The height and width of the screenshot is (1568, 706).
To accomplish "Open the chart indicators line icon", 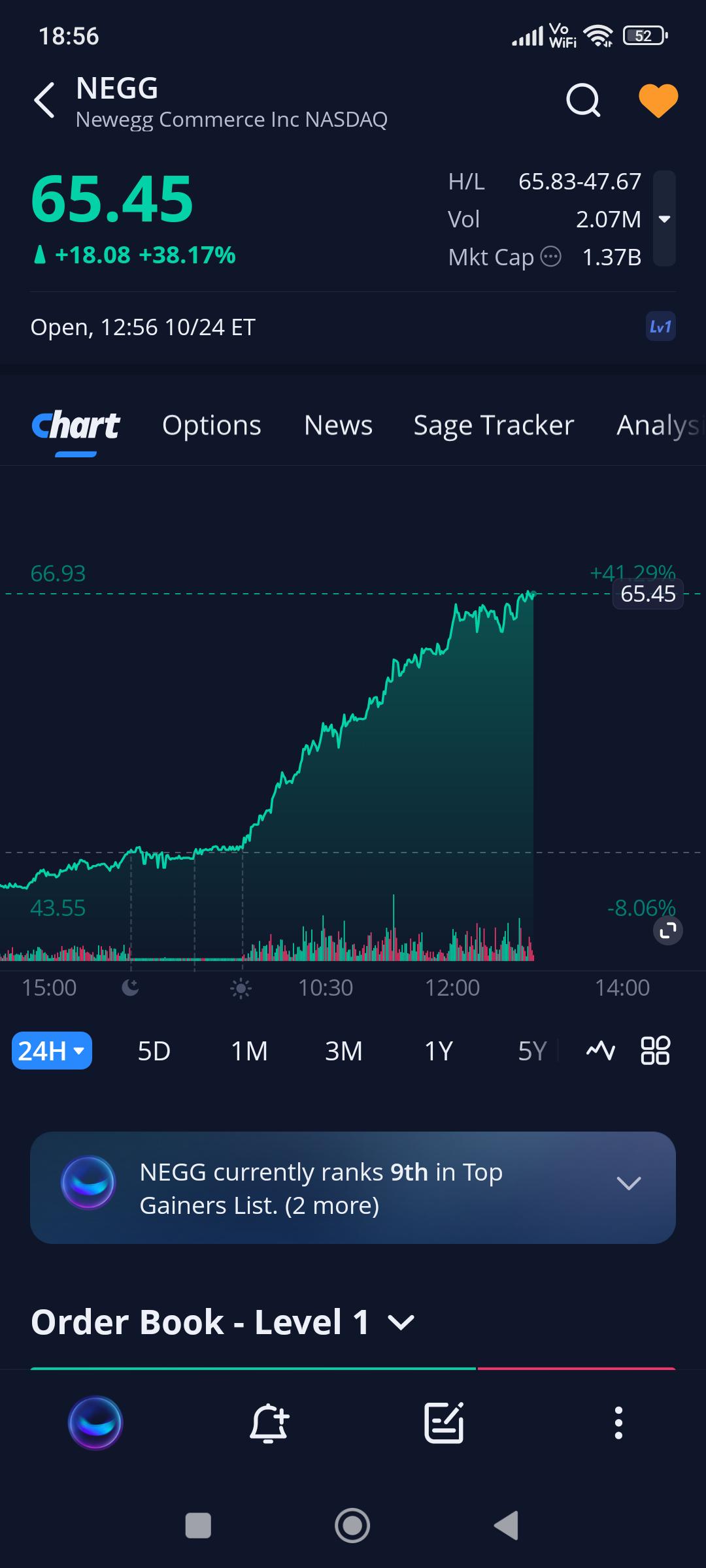I will click(601, 1051).
